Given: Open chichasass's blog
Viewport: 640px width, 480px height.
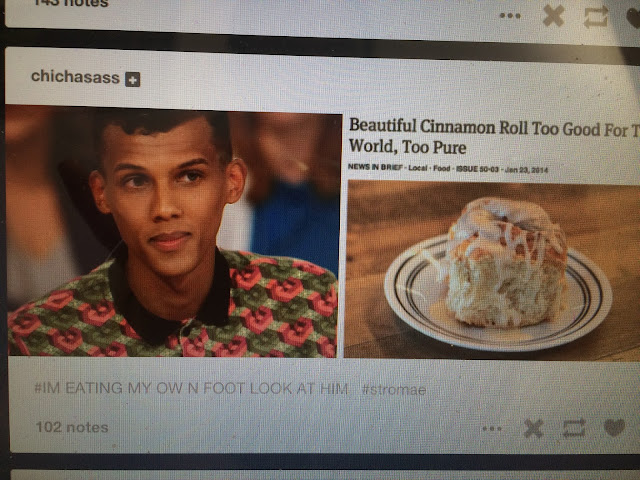Looking at the screenshot, I should (74, 76).
